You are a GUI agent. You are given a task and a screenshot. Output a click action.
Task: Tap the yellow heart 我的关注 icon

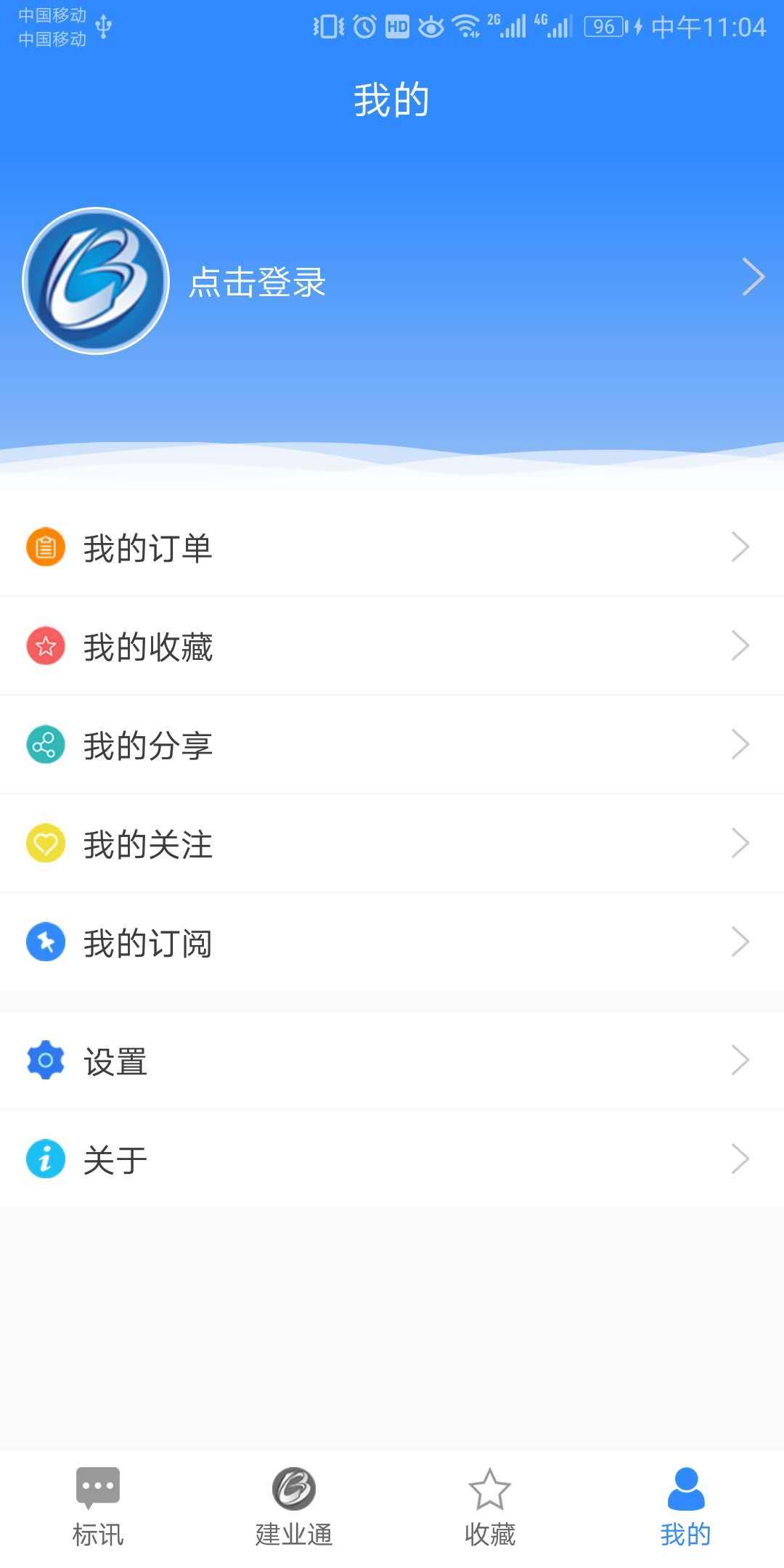[x=45, y=844]
